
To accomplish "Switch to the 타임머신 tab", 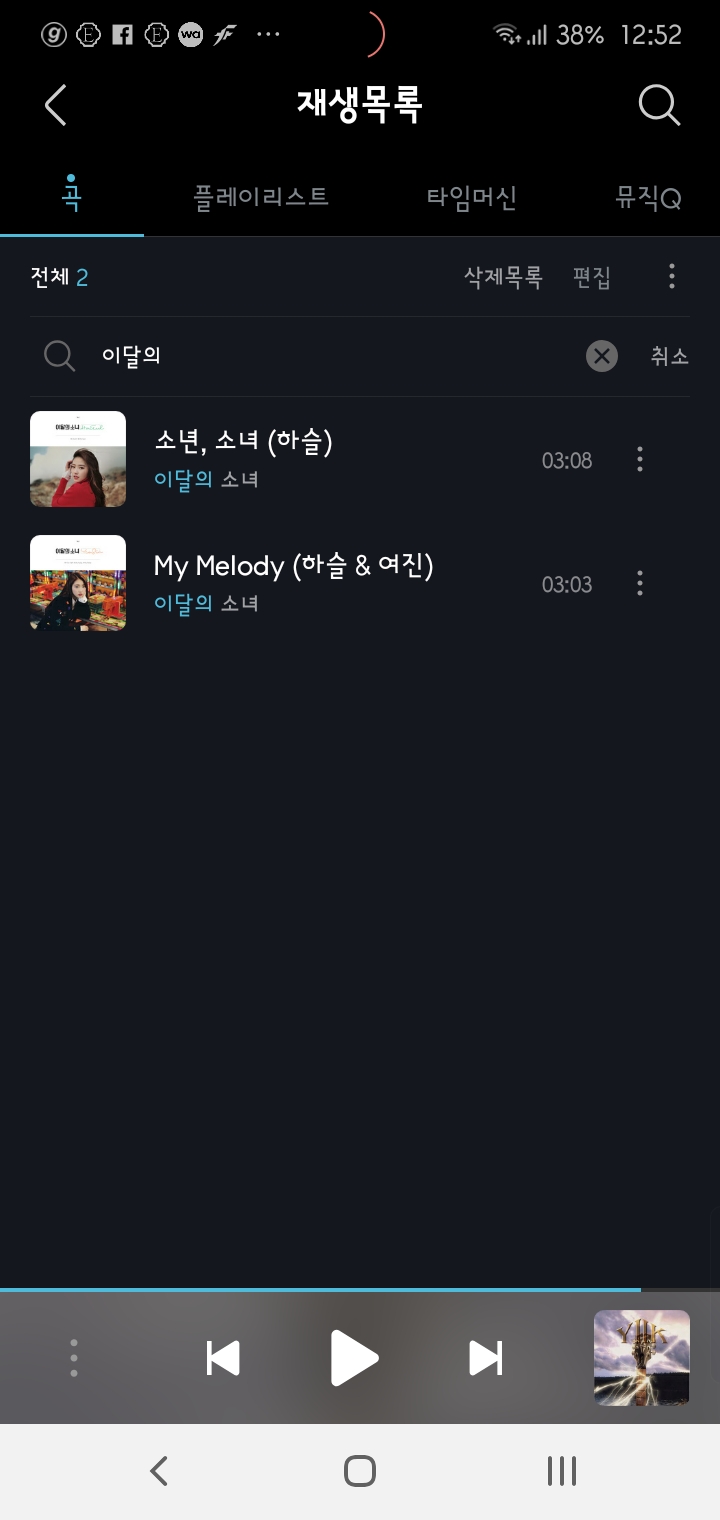I will click(x=471, y=197).
